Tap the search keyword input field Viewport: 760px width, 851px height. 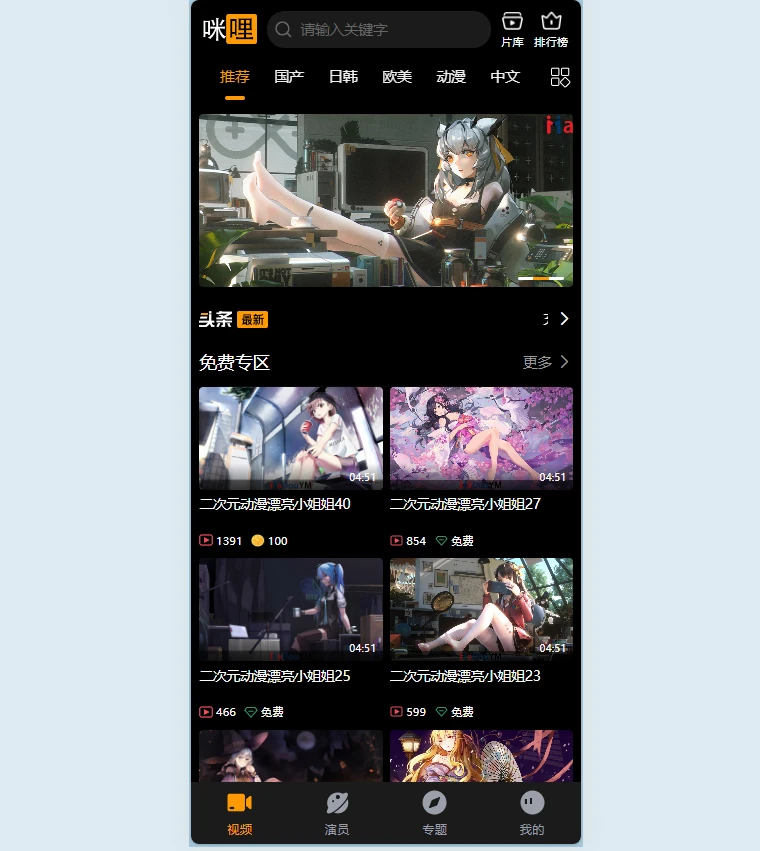point(385,30)
